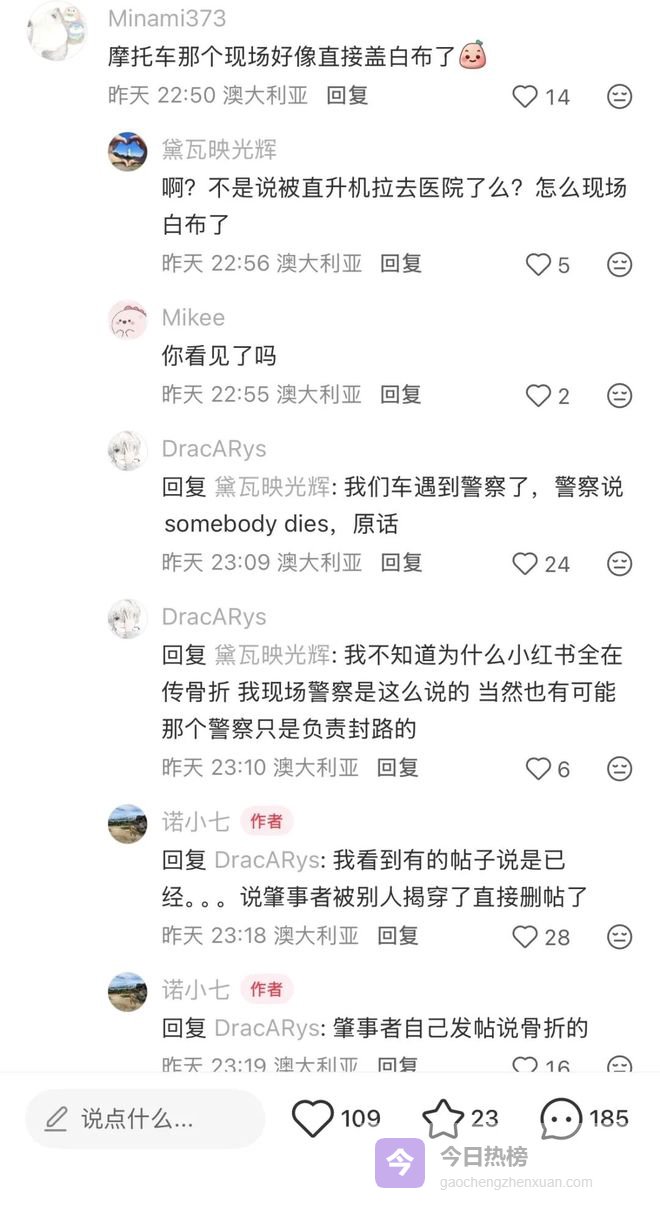The height and width of the screenshot is (1223, 660).
Task: Like Mikee's comment 你看见了吗
Action: click(x=539, y=395)
